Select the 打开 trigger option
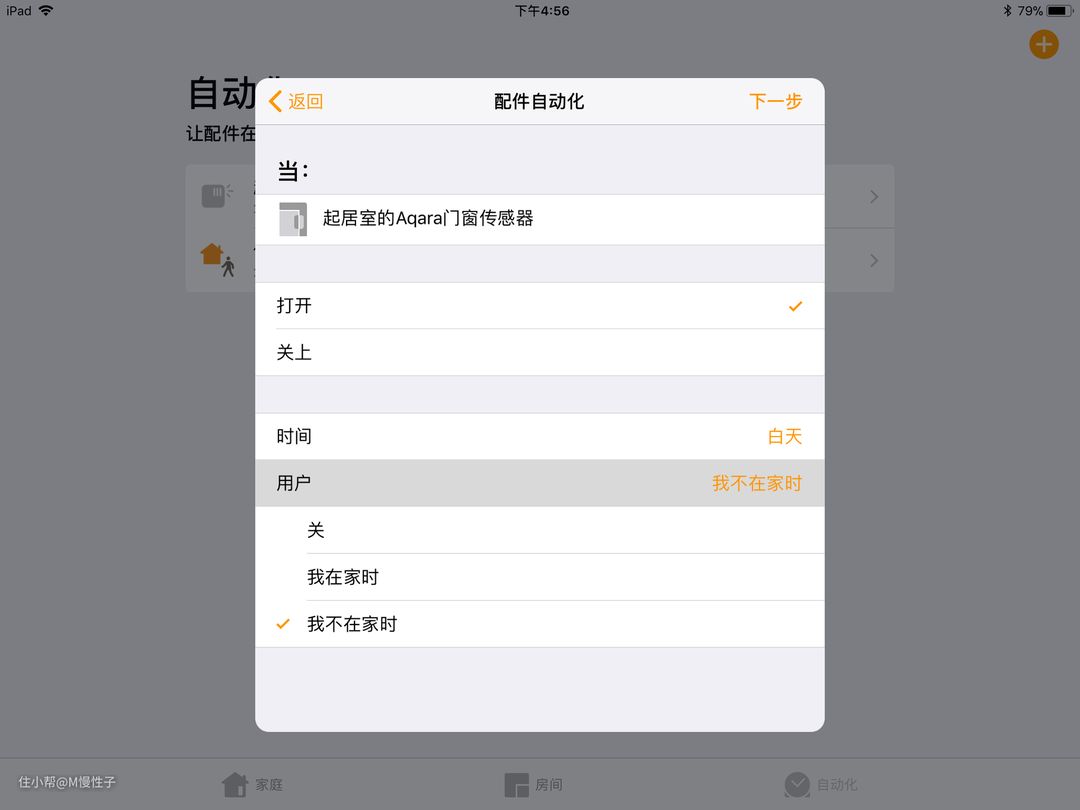This screenshot has width=1080, height=810. pos(539,306)
